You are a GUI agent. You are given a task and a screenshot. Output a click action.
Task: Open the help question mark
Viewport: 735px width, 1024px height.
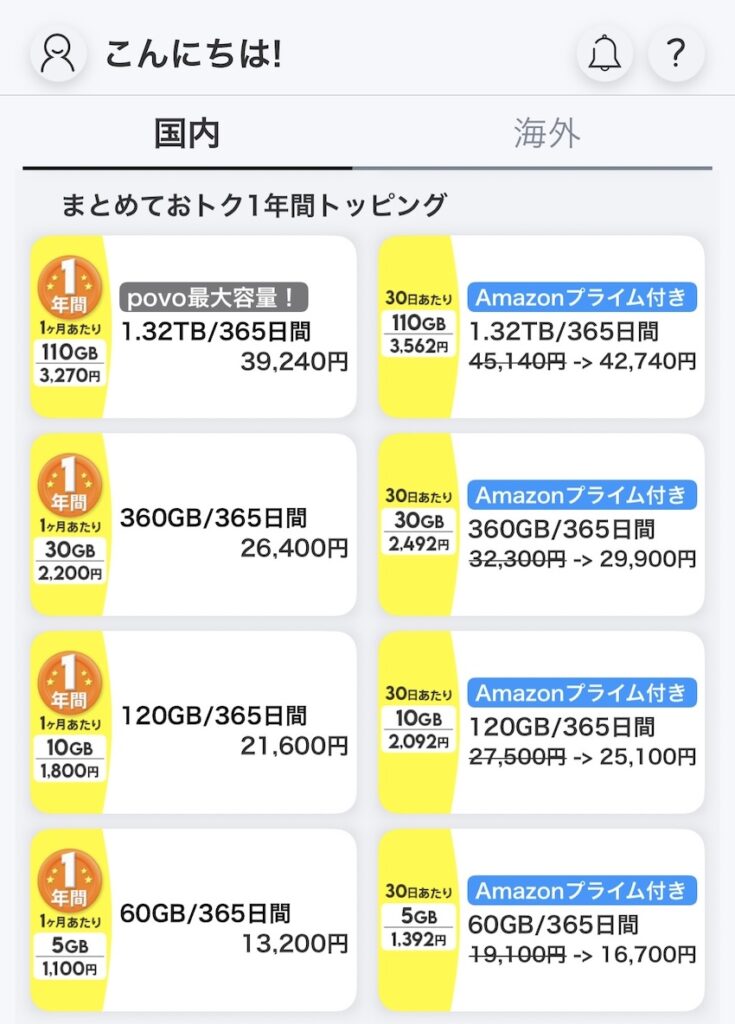pos(676,54)
